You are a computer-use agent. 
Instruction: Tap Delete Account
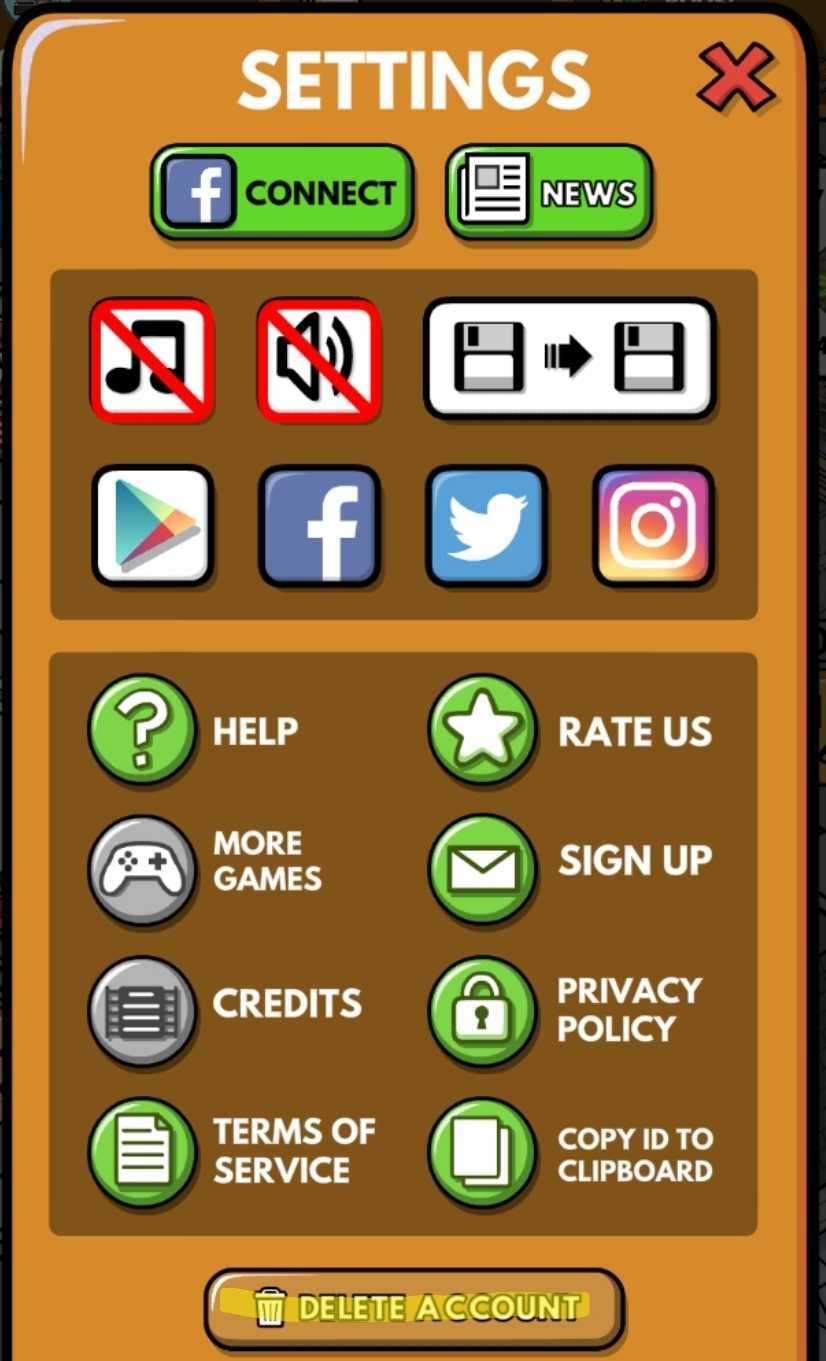click(x=414, y=1308)
